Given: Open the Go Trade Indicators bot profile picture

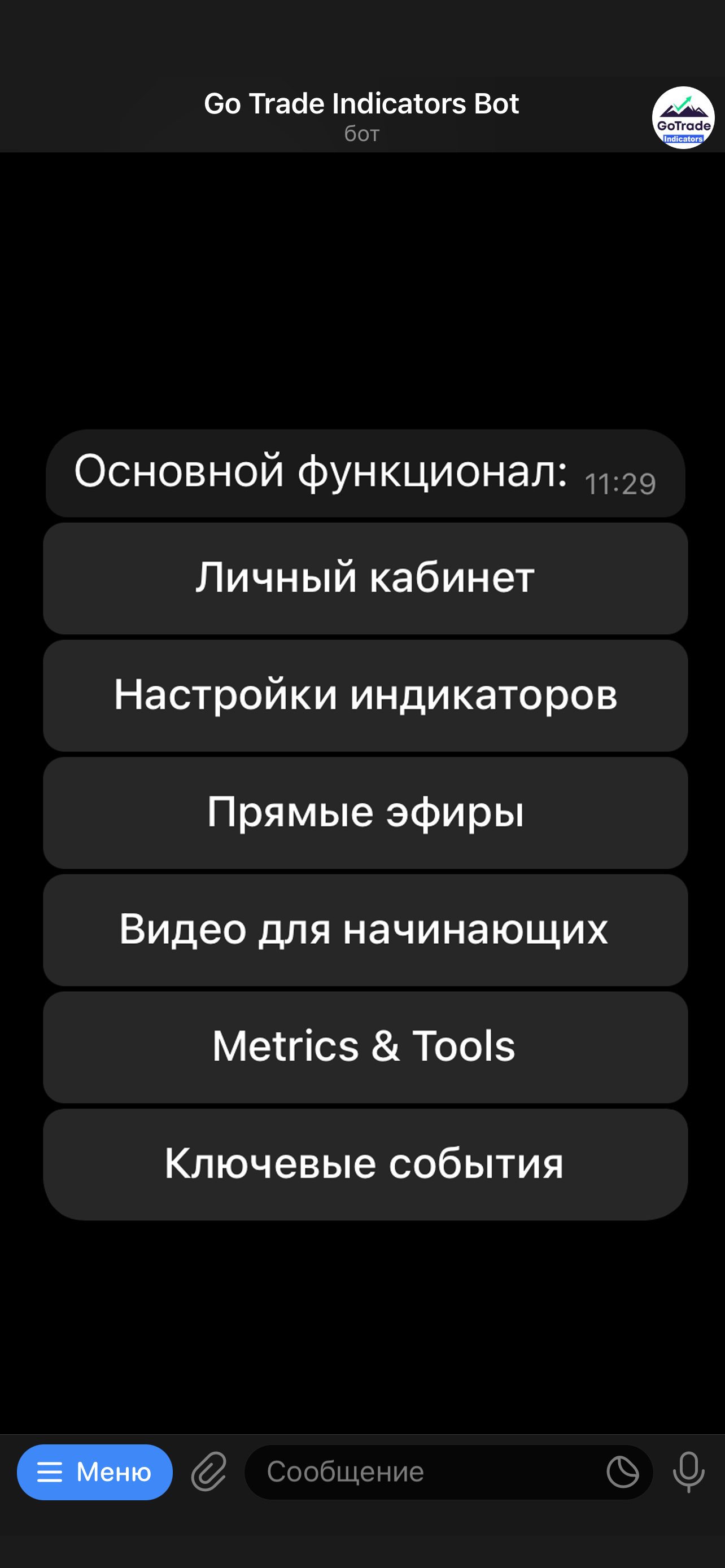Looking at the screenshot, I should click(683, 117).
